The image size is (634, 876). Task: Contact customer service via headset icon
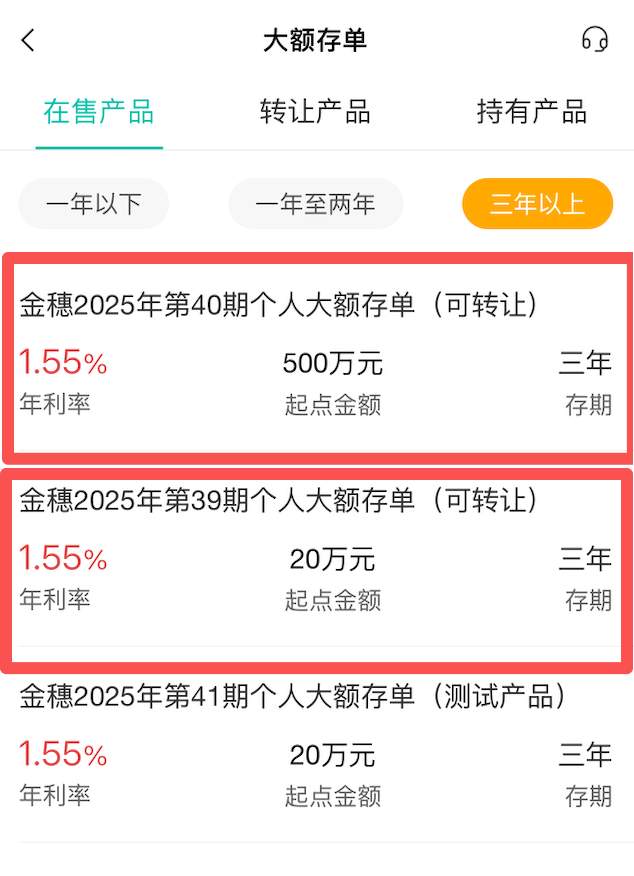pos(595,40)
